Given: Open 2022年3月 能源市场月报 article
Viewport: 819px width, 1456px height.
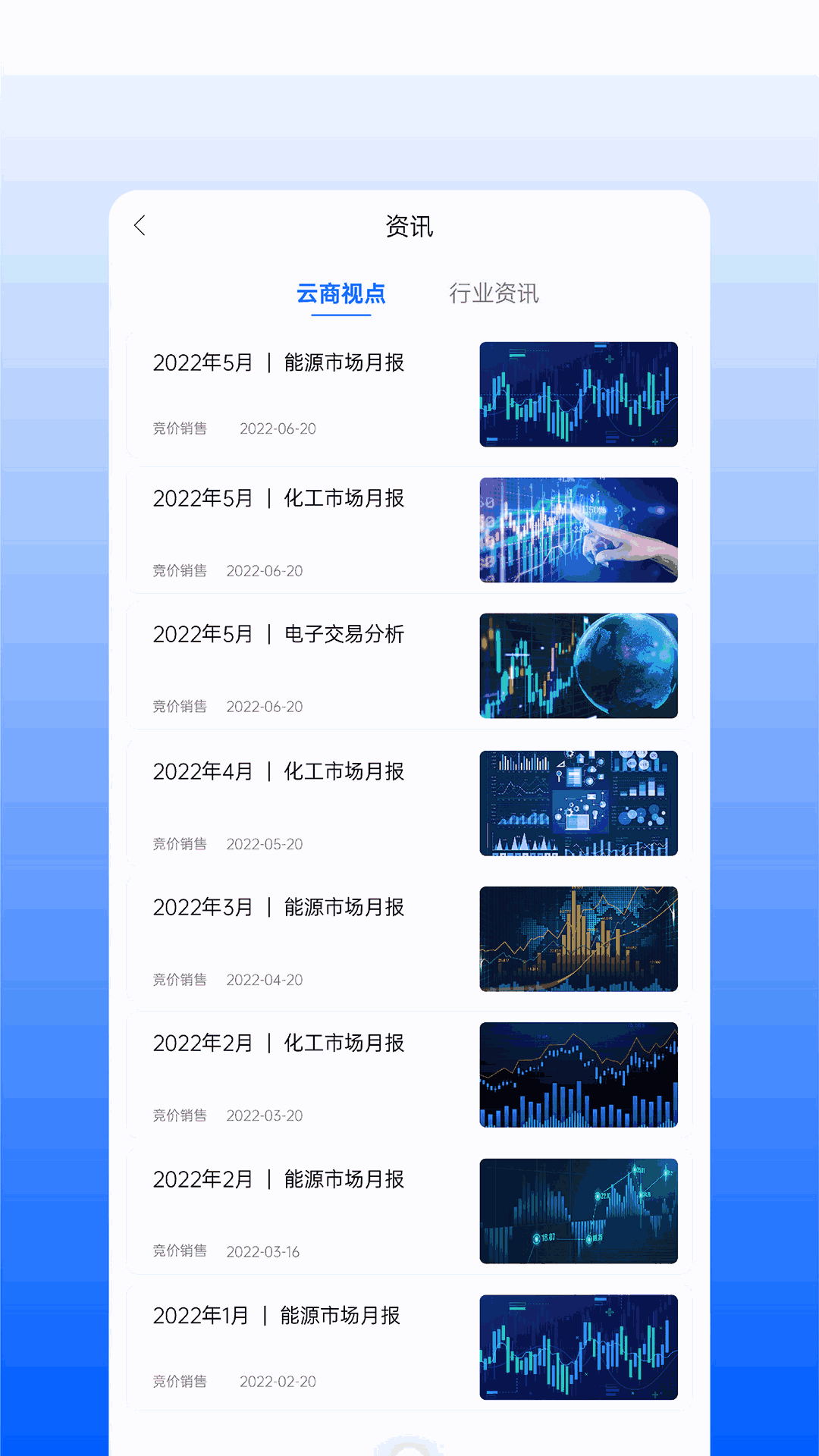Looking at the screenshot, I should coord(279,907).
